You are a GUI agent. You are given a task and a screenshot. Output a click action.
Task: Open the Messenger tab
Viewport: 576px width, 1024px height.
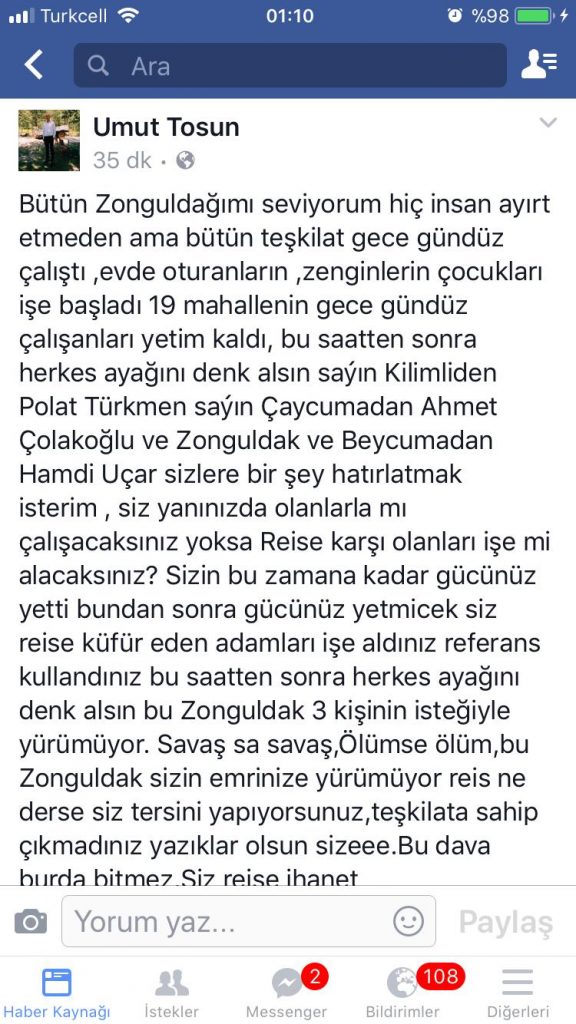[287, 992]
